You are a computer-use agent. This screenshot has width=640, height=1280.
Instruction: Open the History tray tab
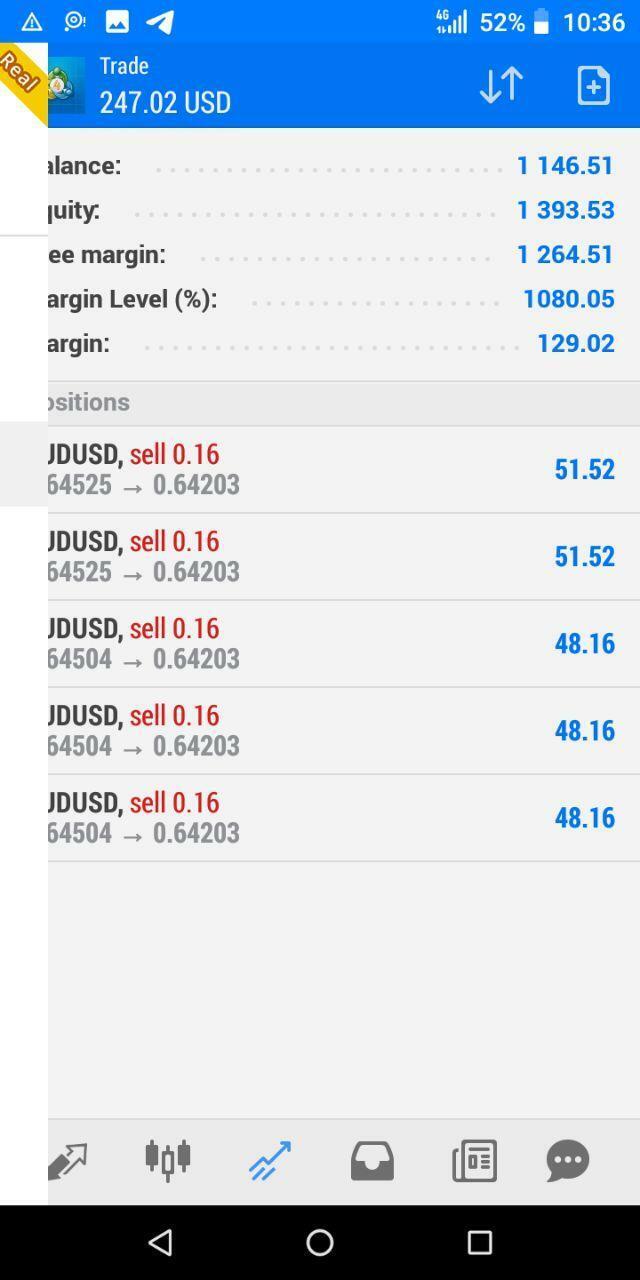tap(372, 1160)
